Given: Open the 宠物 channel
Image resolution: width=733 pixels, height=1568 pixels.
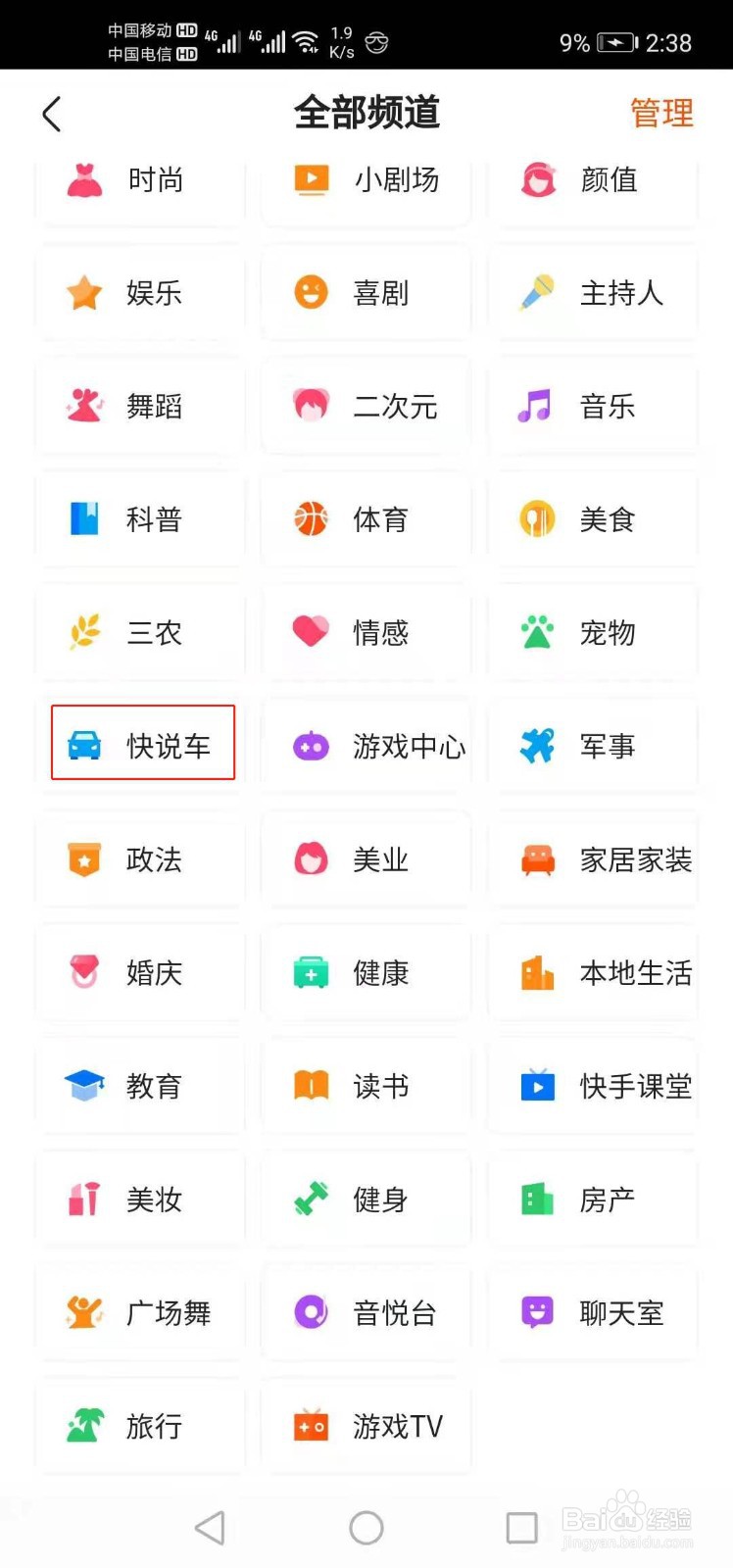Looking at the screenshot, I should click(x=593, y=633).
